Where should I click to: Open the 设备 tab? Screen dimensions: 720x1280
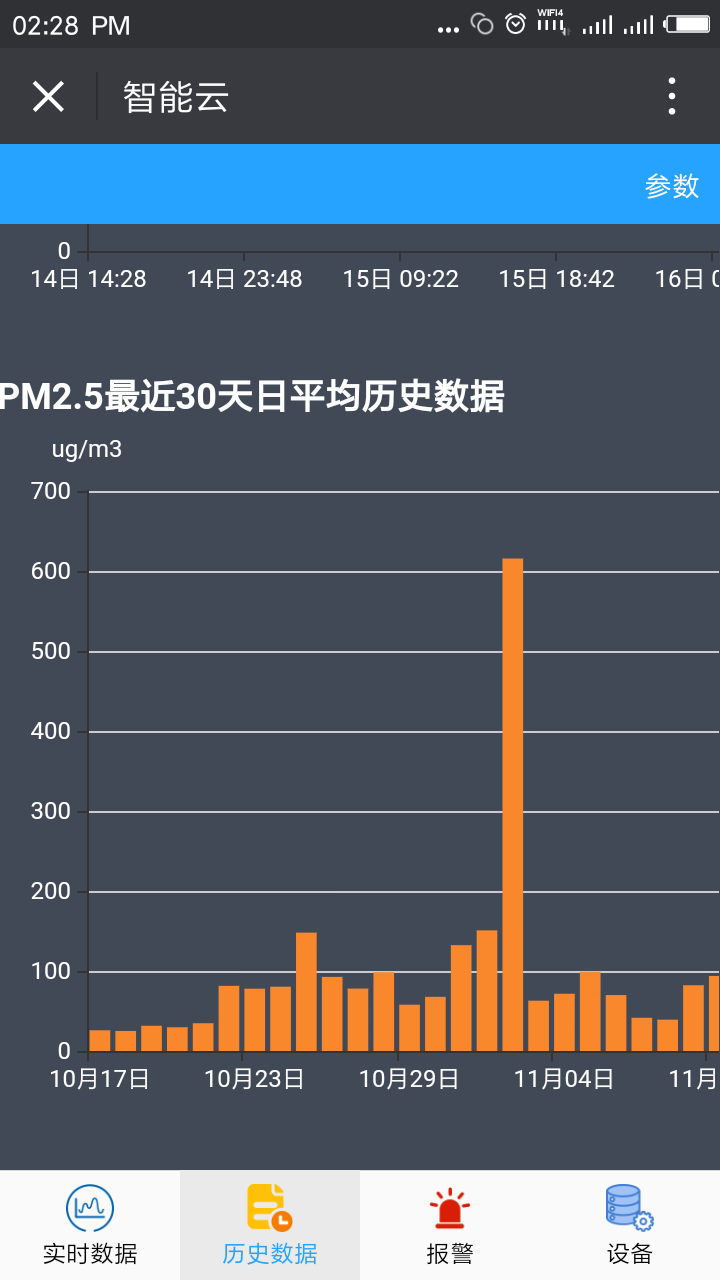(630, 1225)
